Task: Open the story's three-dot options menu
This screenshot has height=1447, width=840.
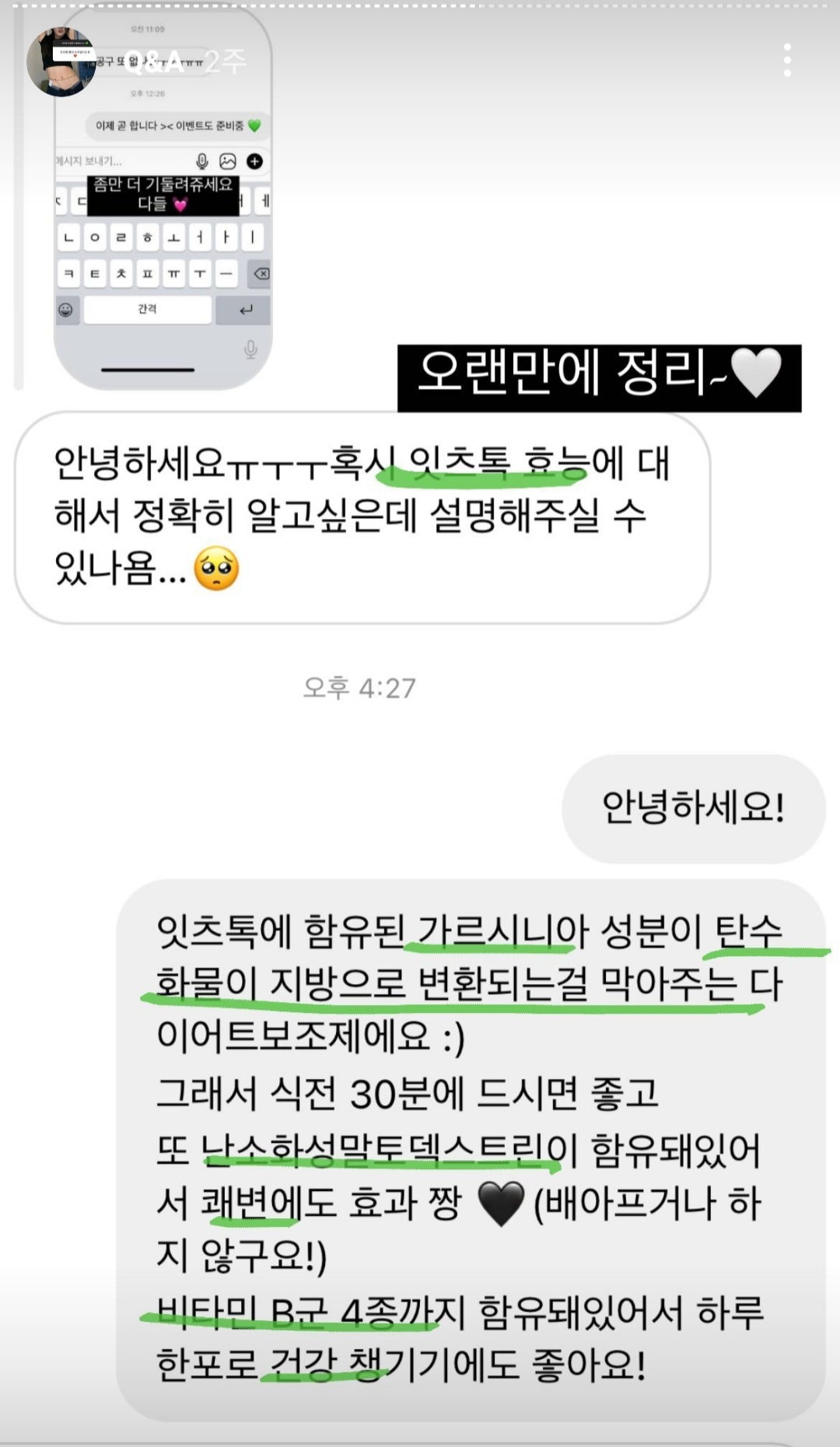Action: [x=787, y=61]
